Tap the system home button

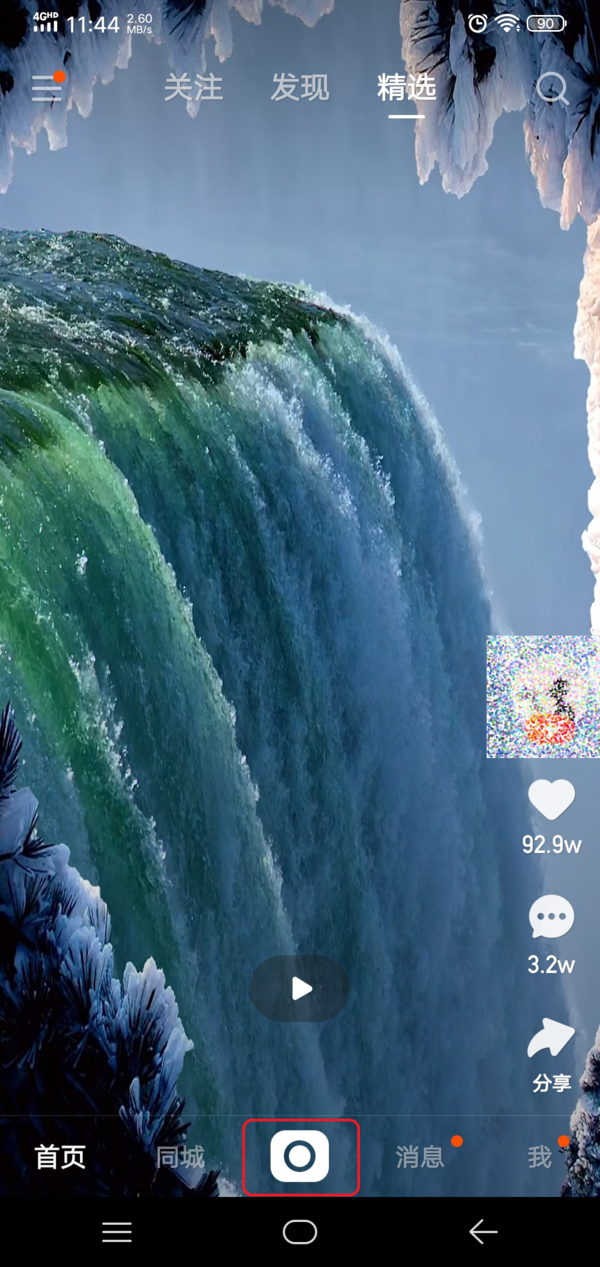tap(300, 1232)
